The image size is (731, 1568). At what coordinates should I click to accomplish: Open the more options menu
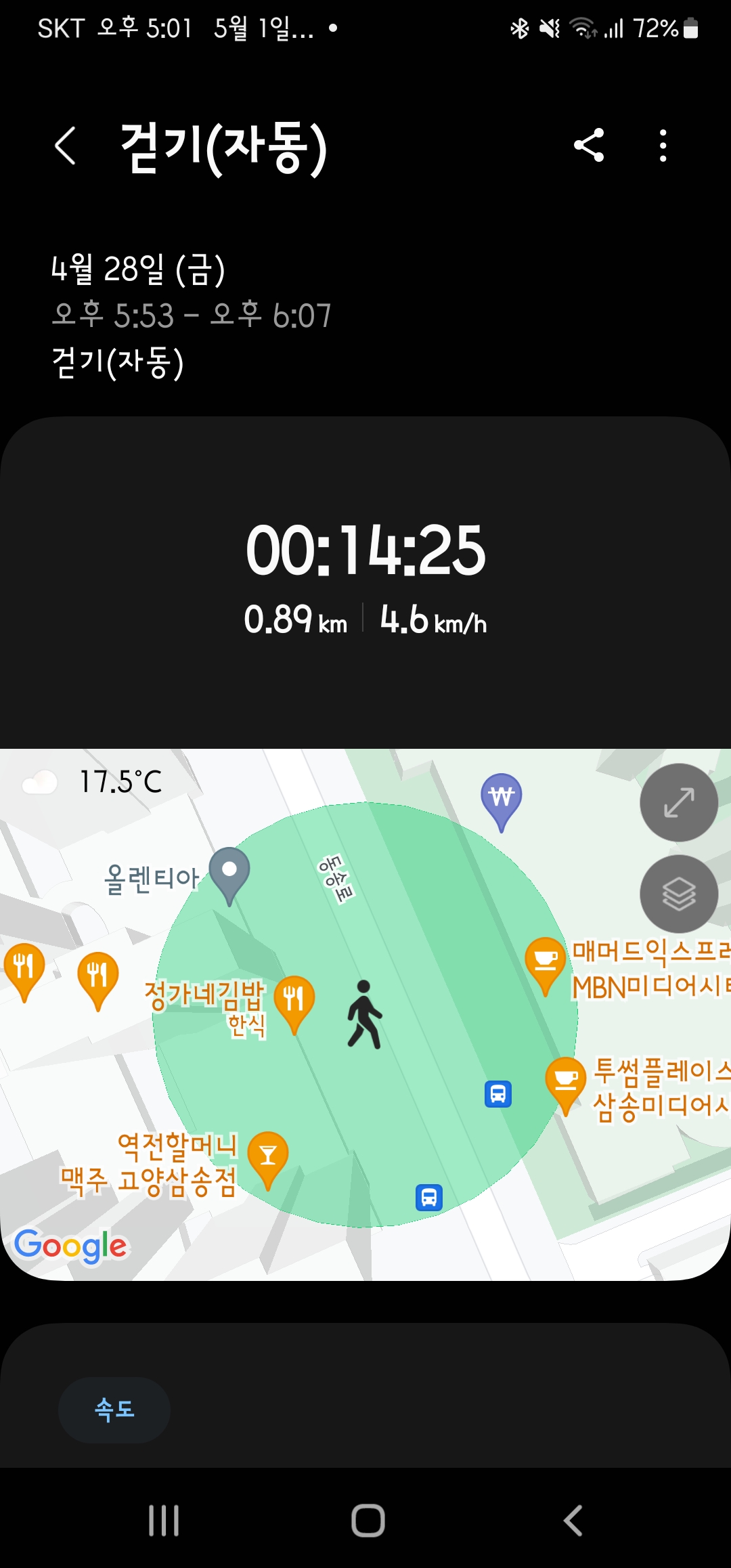663,146
